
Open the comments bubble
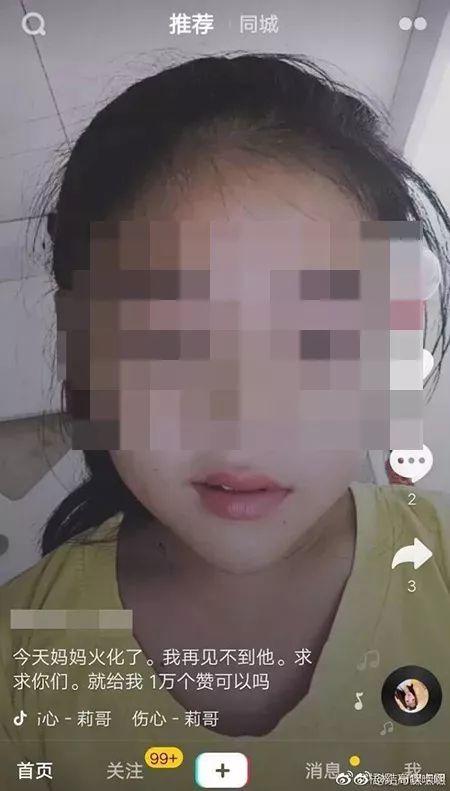411,463
